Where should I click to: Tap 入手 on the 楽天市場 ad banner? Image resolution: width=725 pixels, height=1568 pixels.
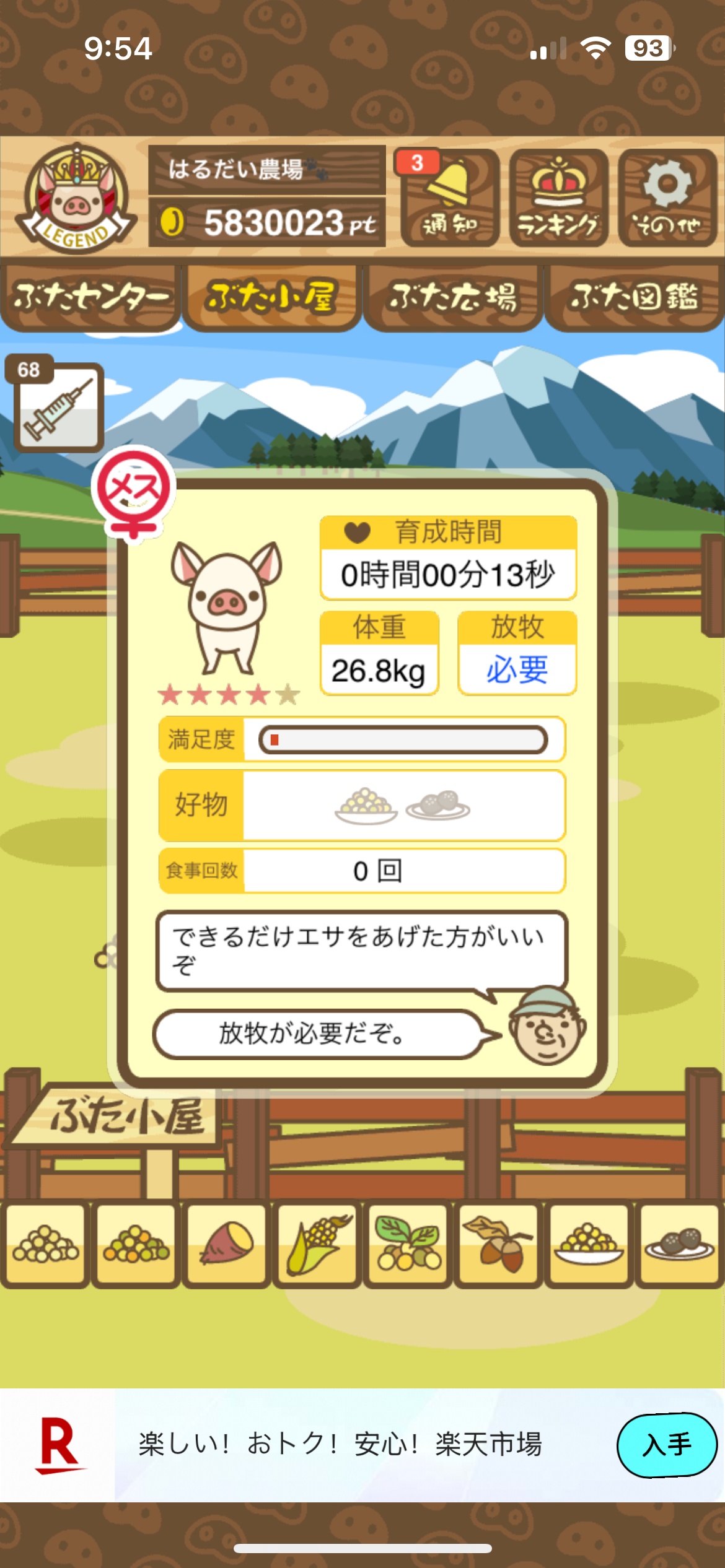click(666, 1445)
